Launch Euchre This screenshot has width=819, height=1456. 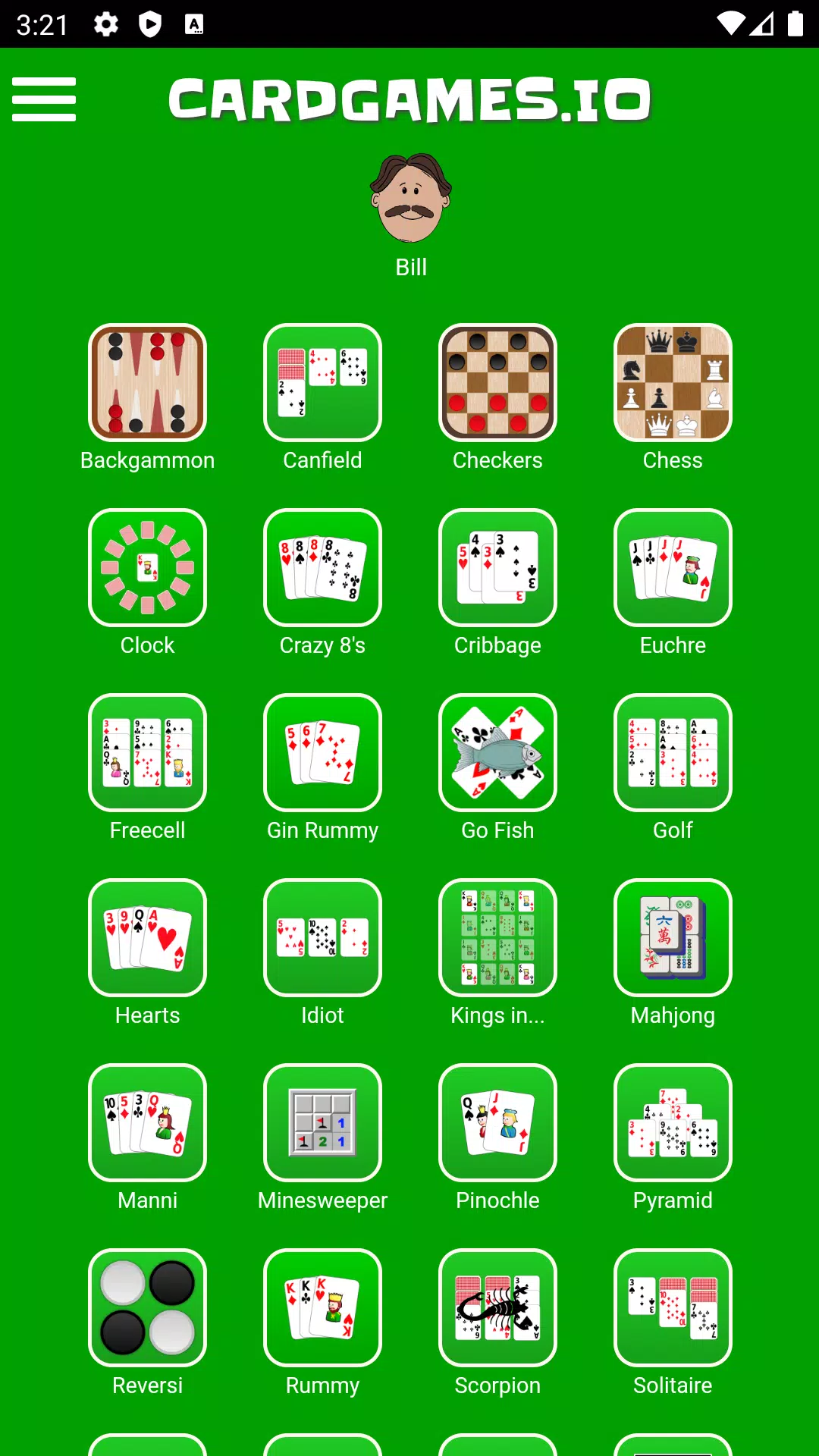(672, 567)
